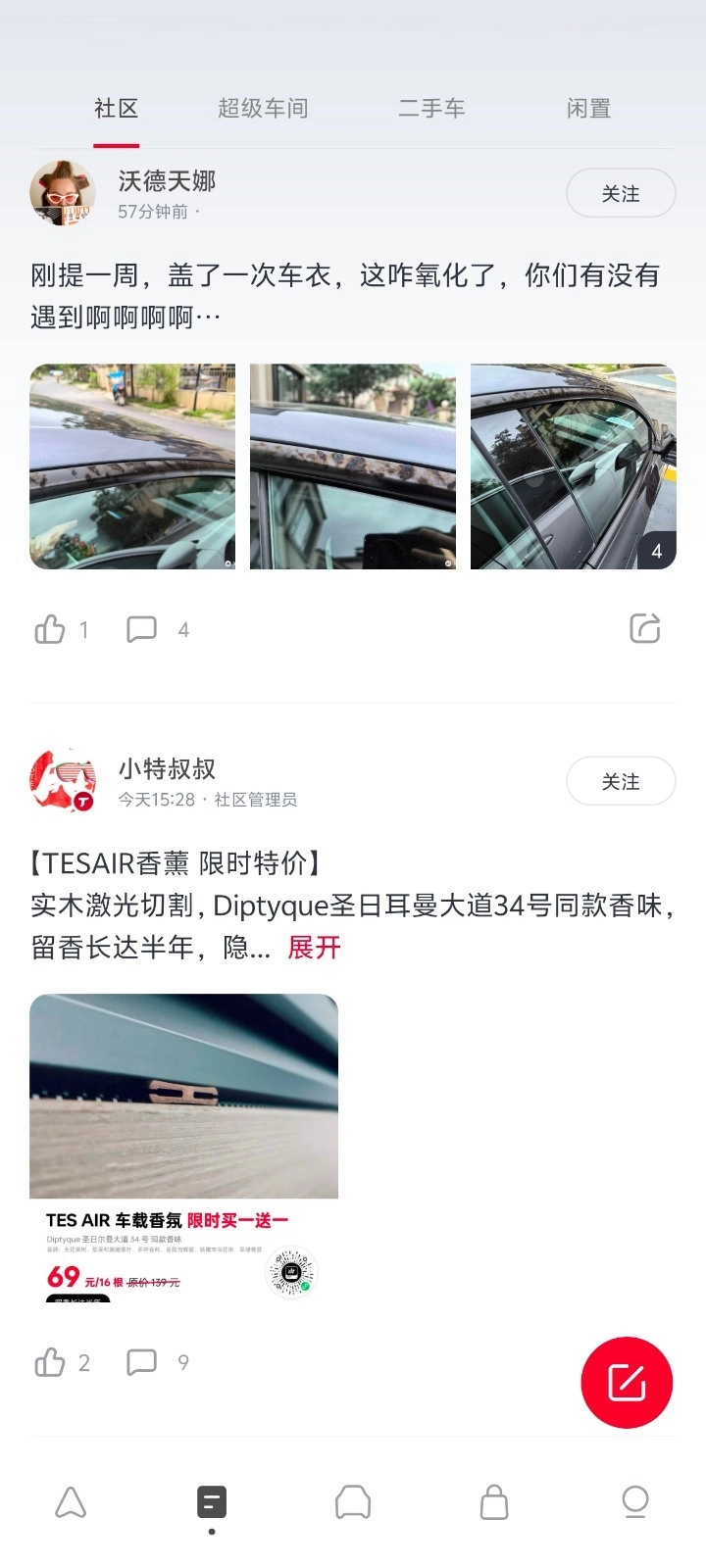This screenshot has width=706, height=1568.
Task: Switch to the 超级车间 tab
Action: click(x=262, y=109)
